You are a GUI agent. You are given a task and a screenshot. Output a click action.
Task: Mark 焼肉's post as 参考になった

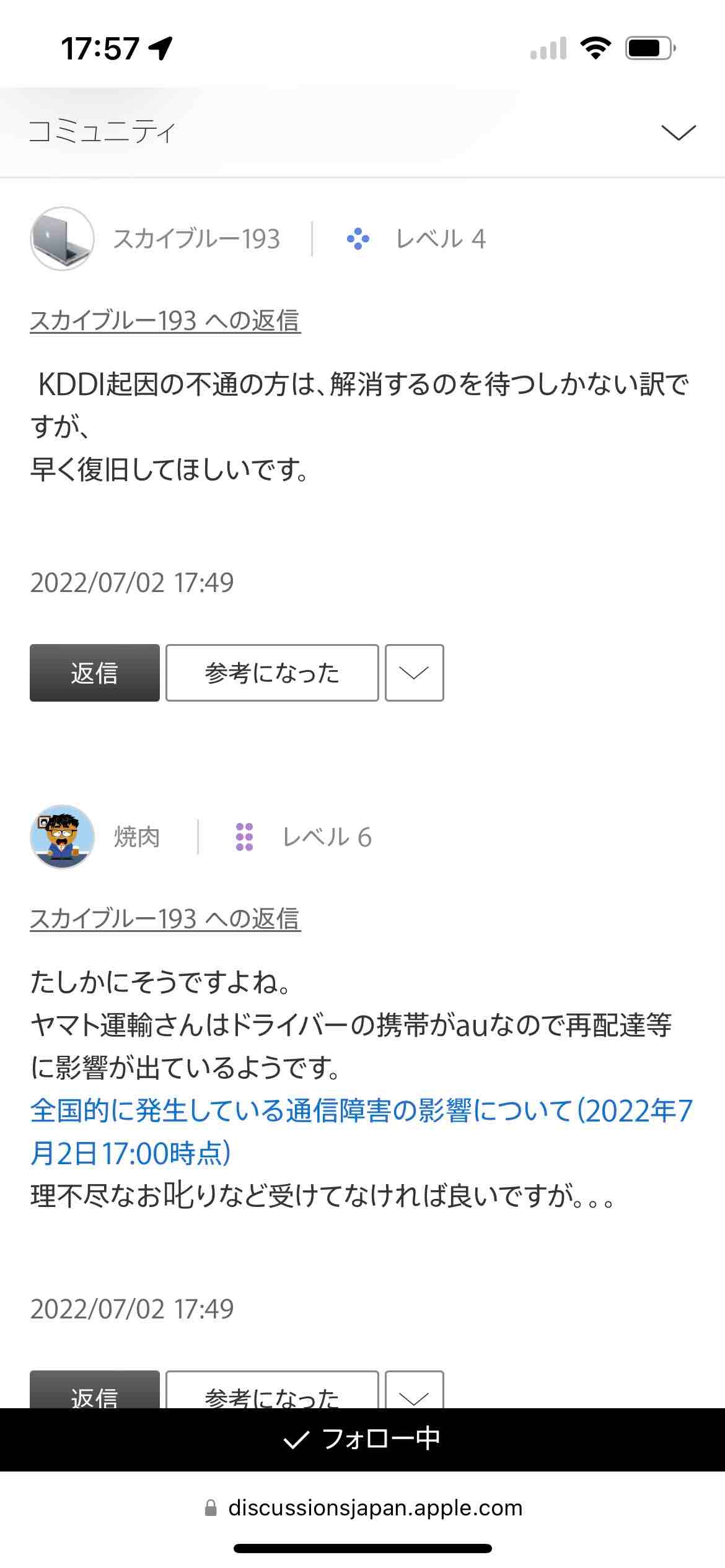click(272, 1392)
